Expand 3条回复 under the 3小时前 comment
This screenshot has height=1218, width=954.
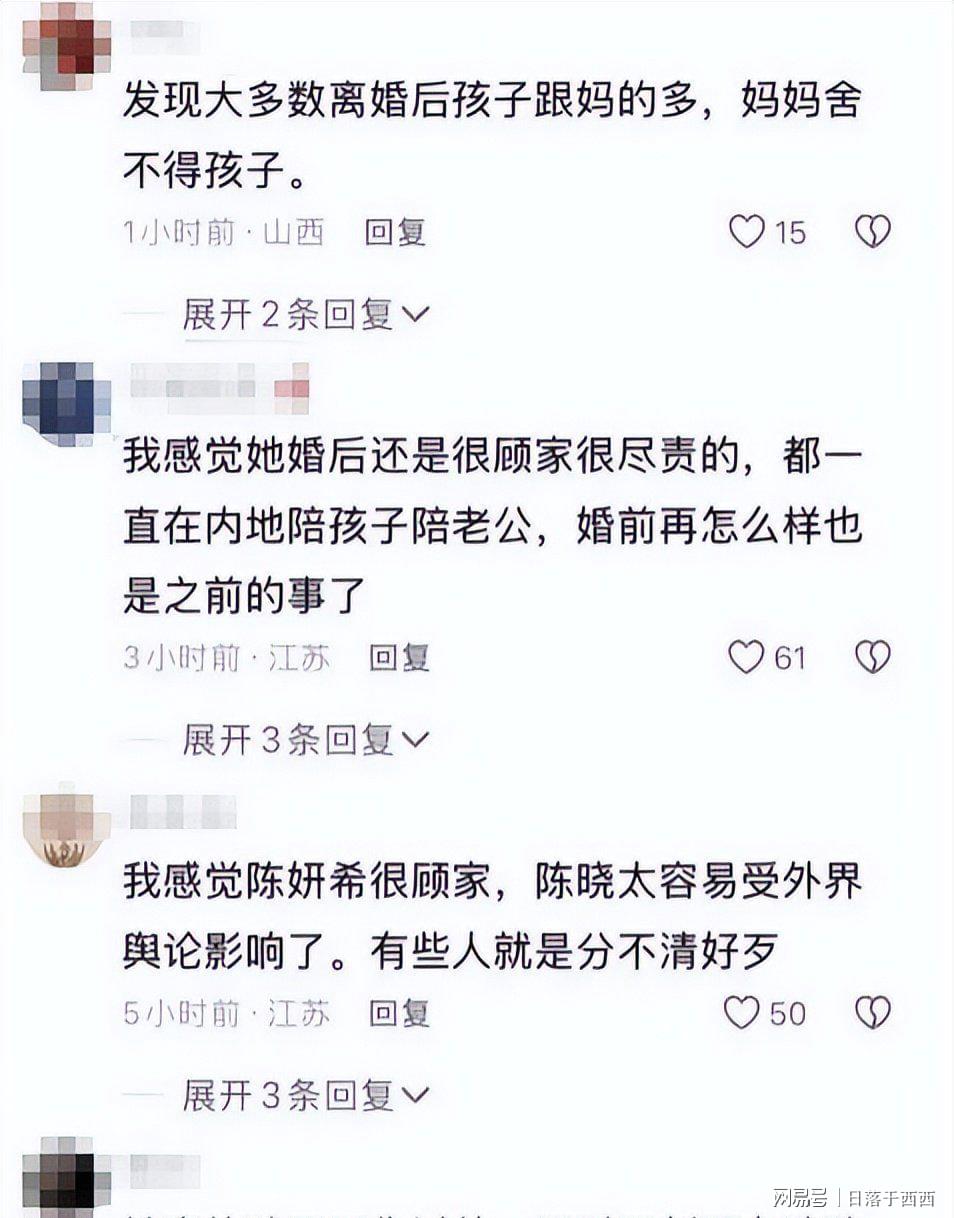coord(305,740)
